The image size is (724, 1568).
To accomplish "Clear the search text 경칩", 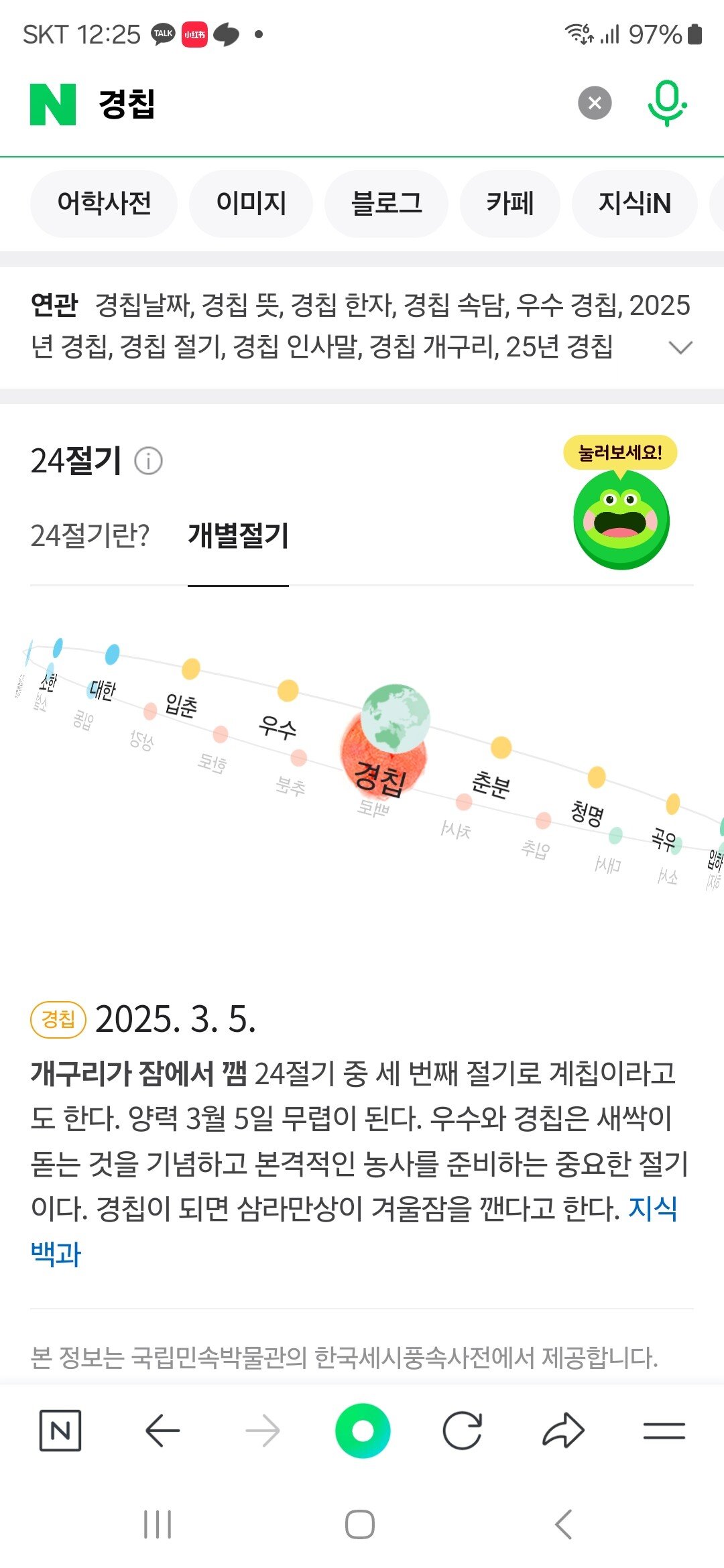I will point(595,103).
